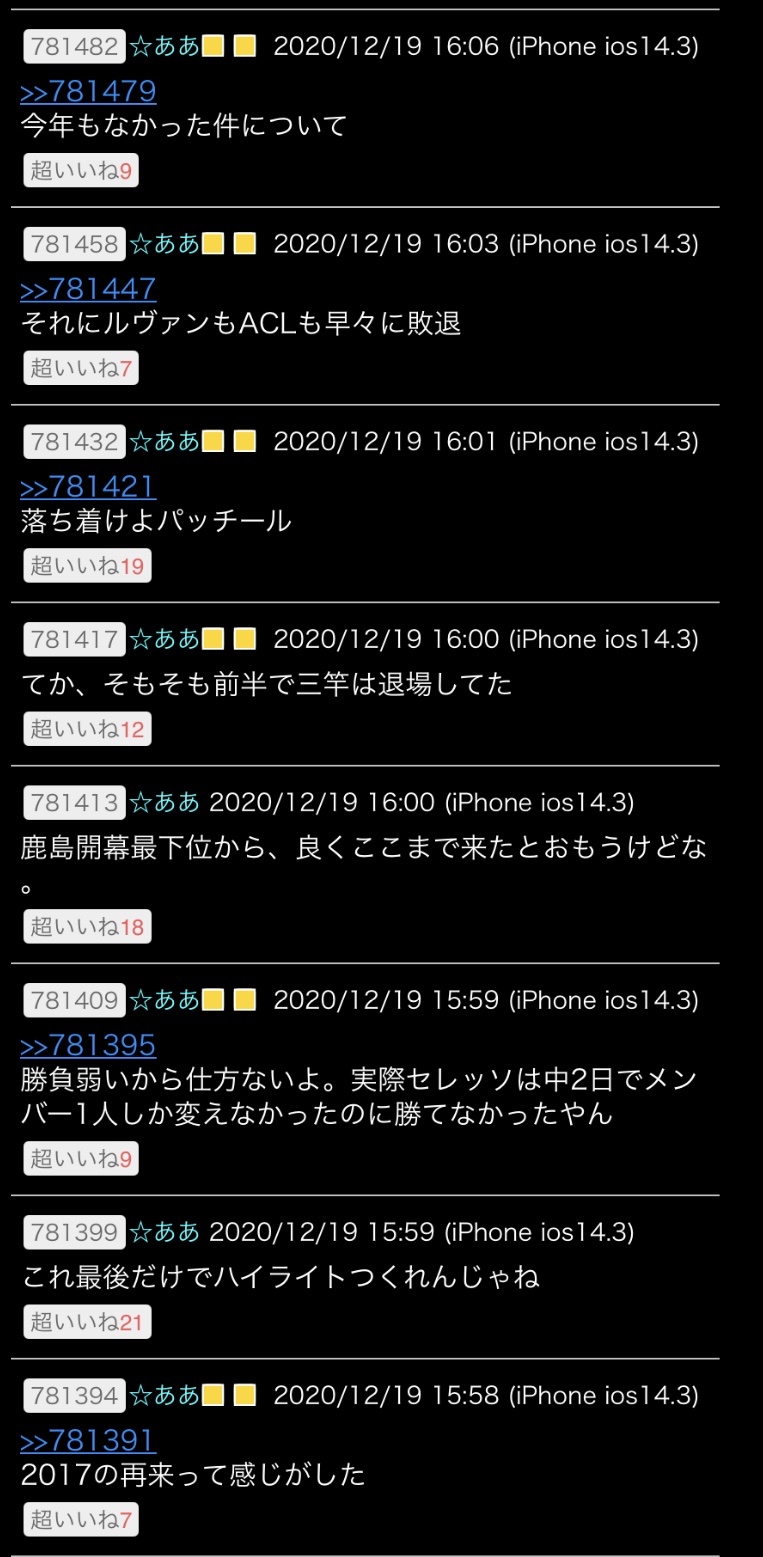Select comment number 781432

pos(74,441)
